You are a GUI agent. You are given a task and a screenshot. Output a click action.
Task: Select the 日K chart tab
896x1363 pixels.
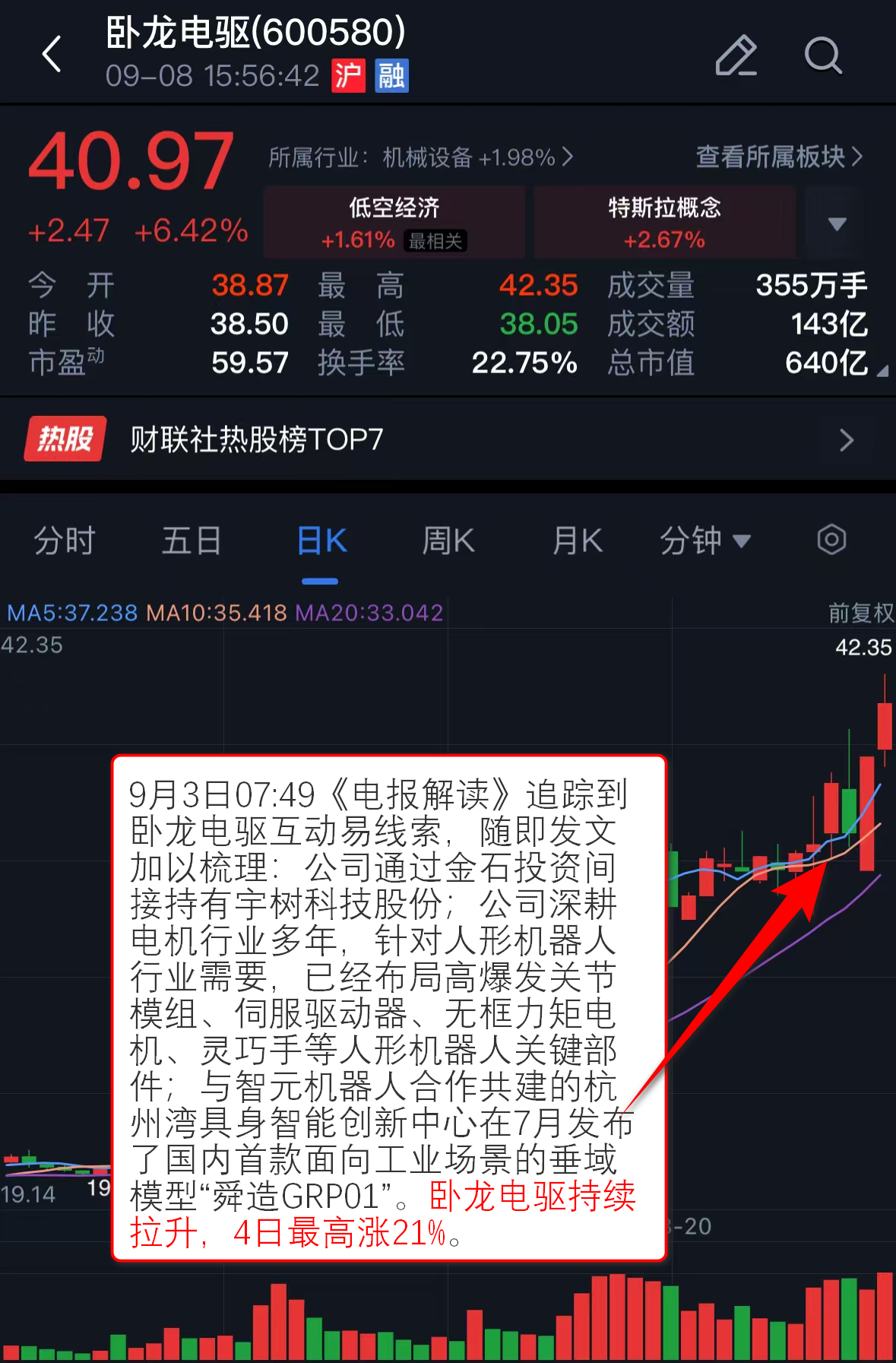click(x=321, y=541)
